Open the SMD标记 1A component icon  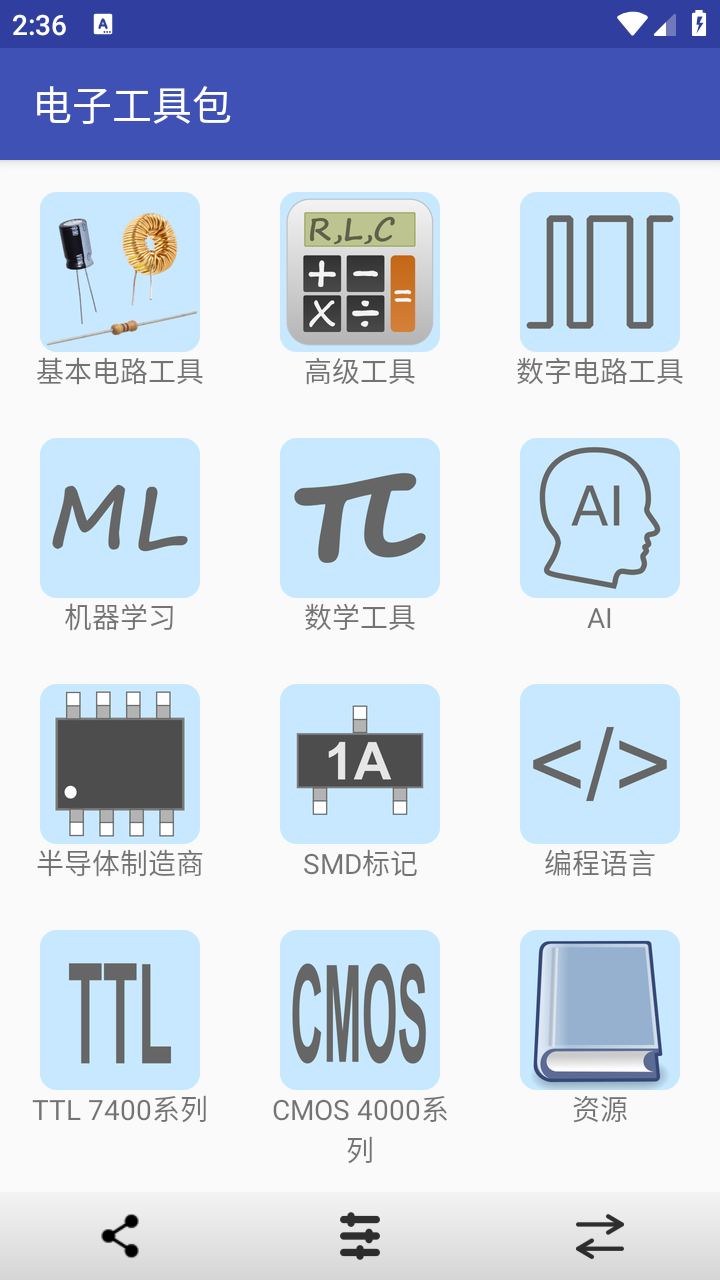pyautogui.click(x=359, y=763)
